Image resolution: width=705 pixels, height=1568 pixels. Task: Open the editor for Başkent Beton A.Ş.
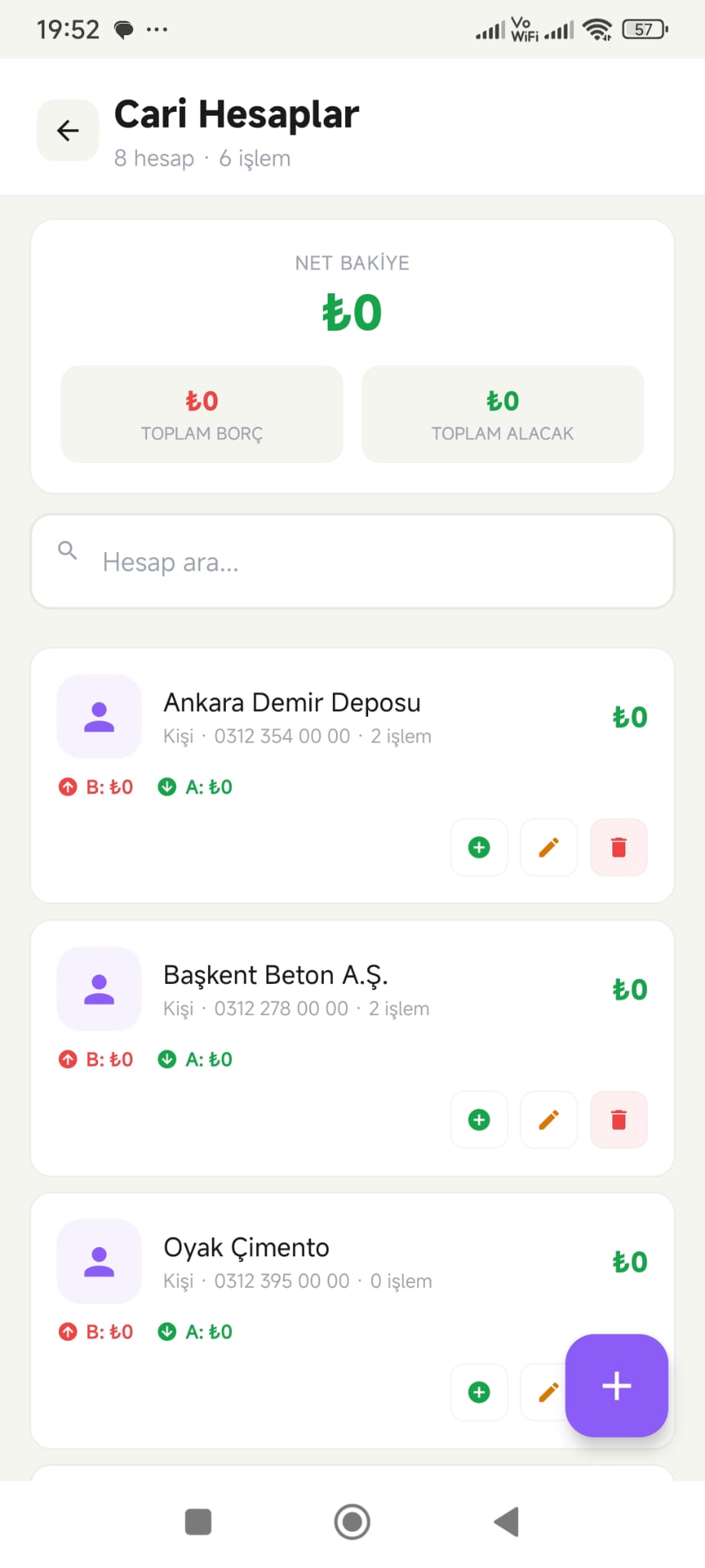[548, 1119]
